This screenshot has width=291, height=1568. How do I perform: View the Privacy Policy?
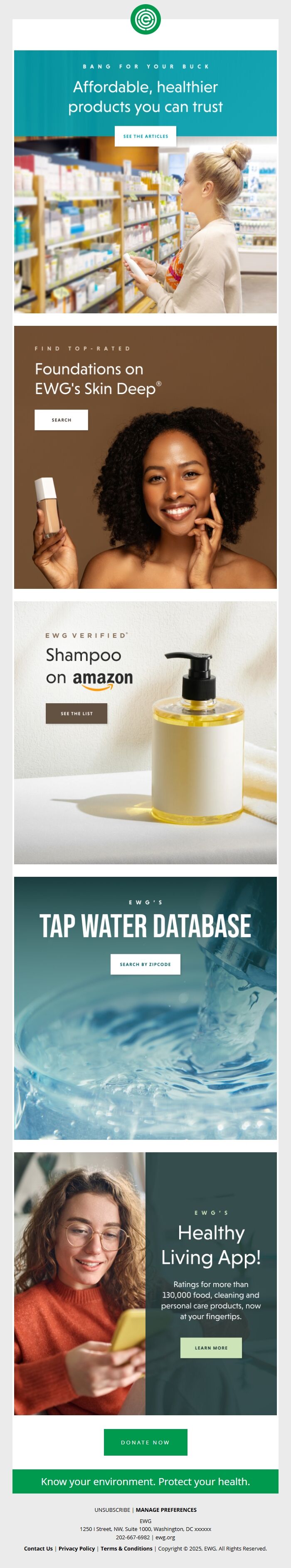pos(76,1548)
